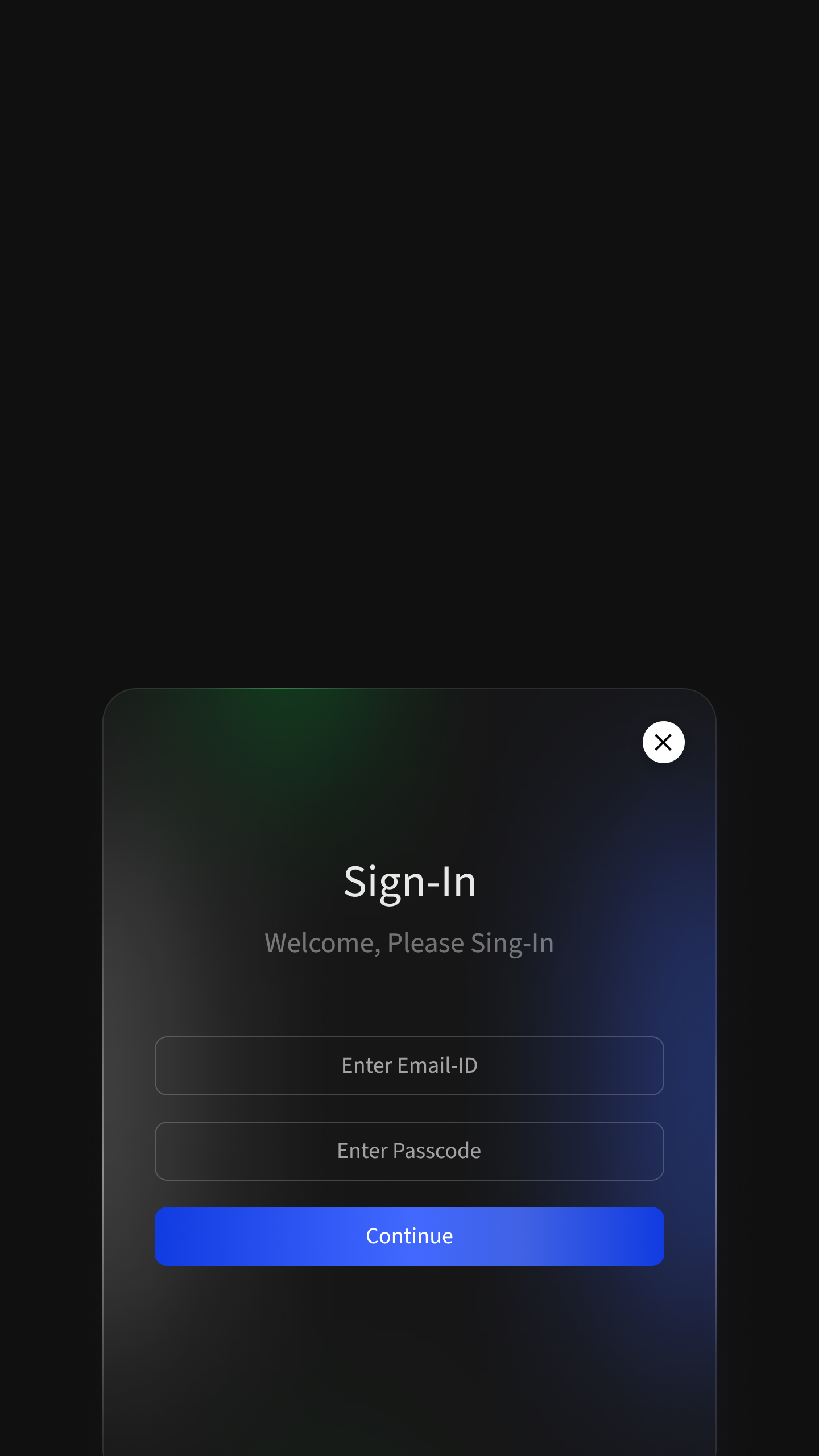Hit the blue Continue button
This screenshot has width=819, height=1456.
[x=409, y=1236]
